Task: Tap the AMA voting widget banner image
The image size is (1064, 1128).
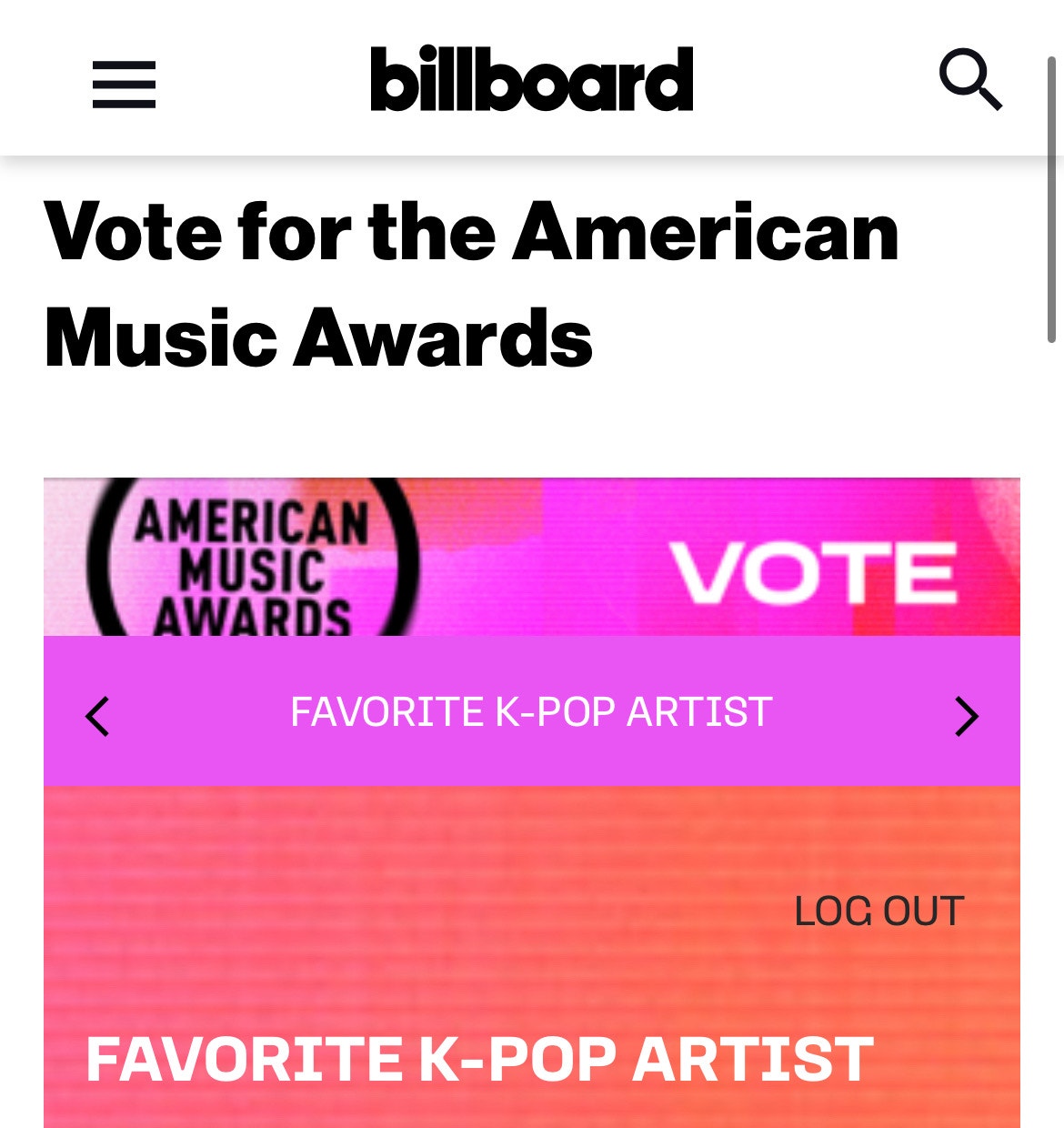Action: point(532,557)
